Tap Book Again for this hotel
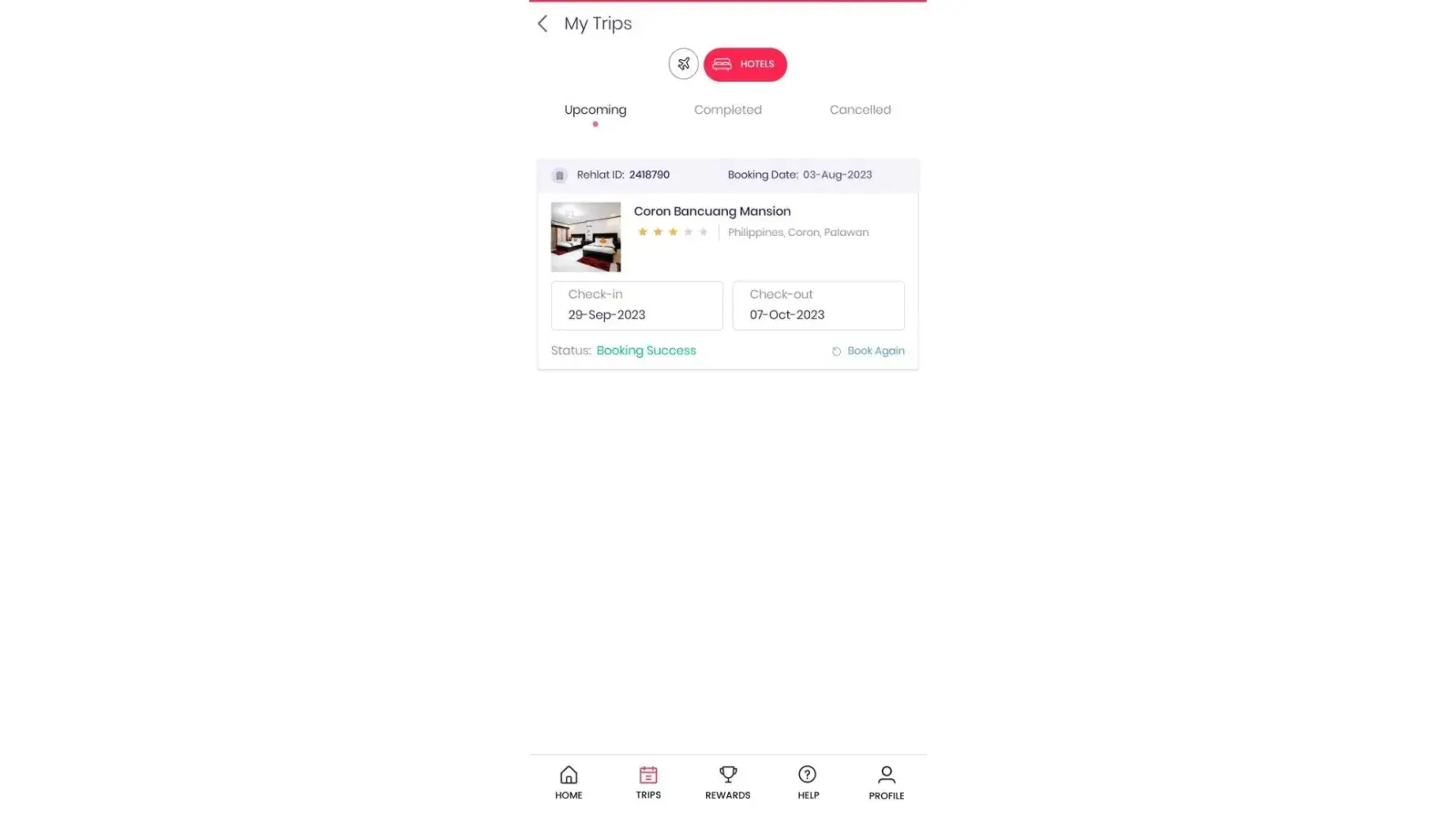 coord(868,351)
